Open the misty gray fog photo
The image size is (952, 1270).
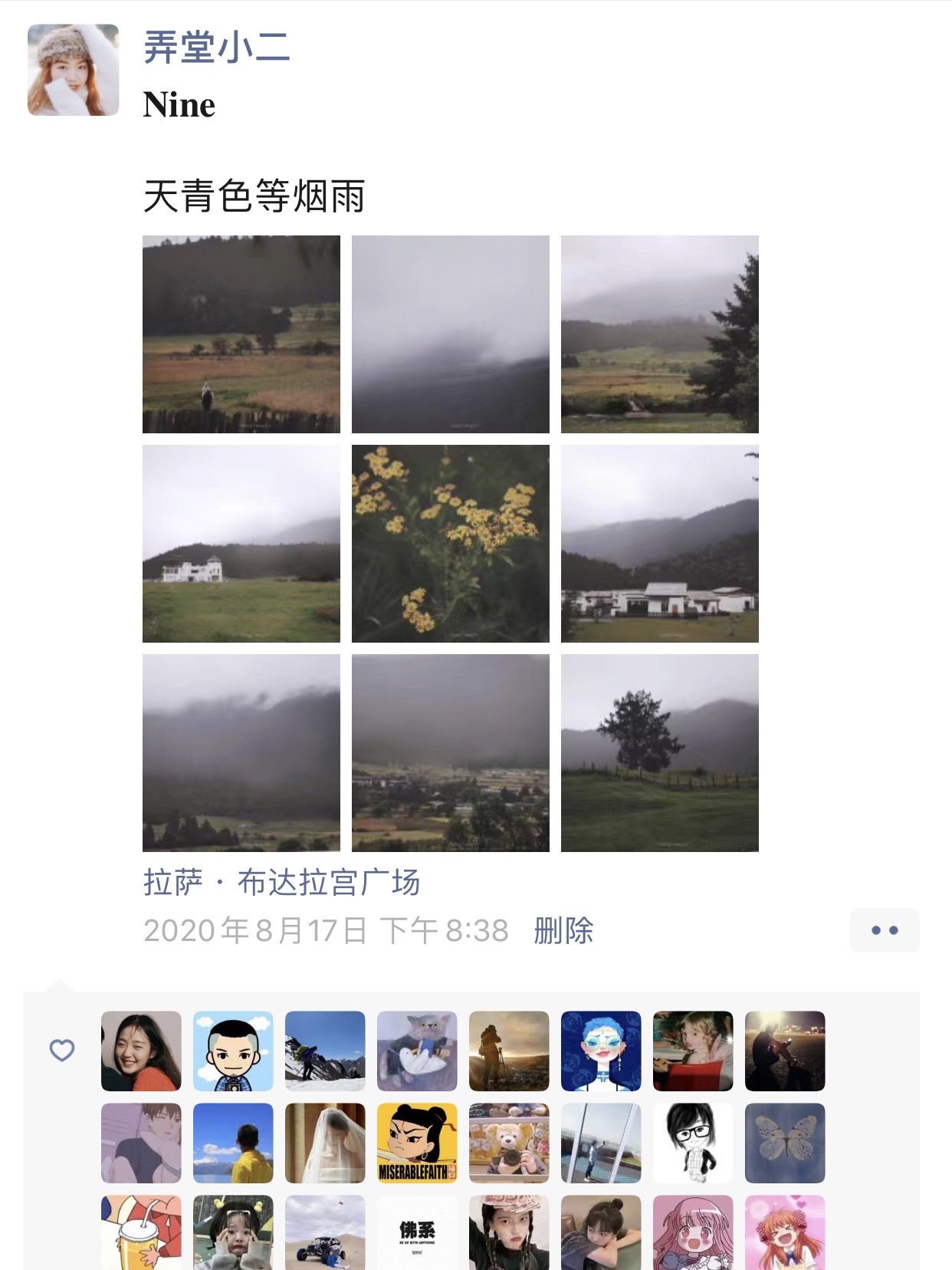tap(450, 334)
